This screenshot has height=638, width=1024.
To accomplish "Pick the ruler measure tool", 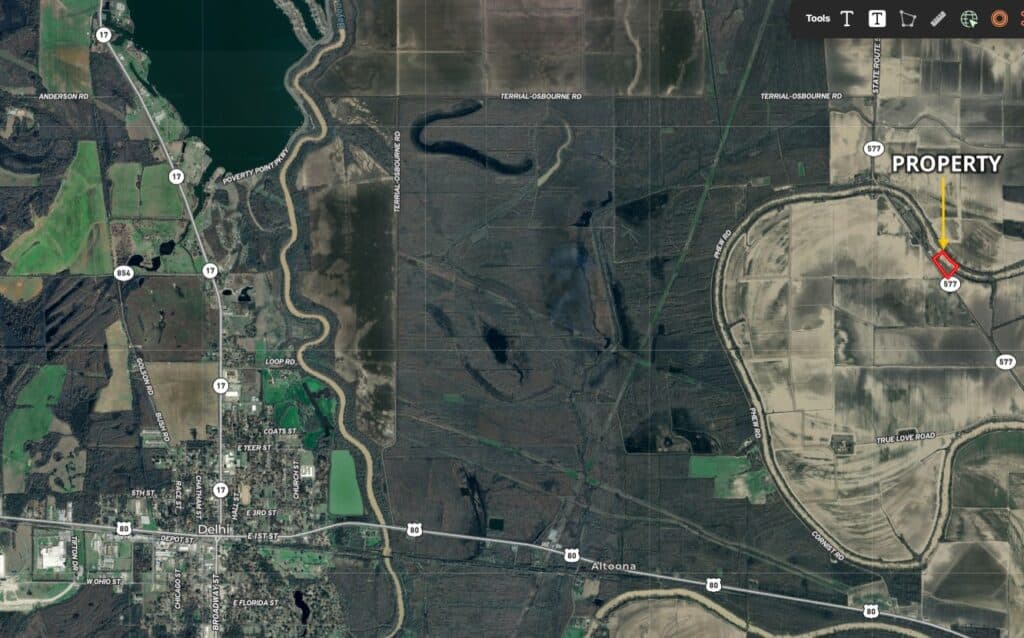I will (x=938, y=18).
